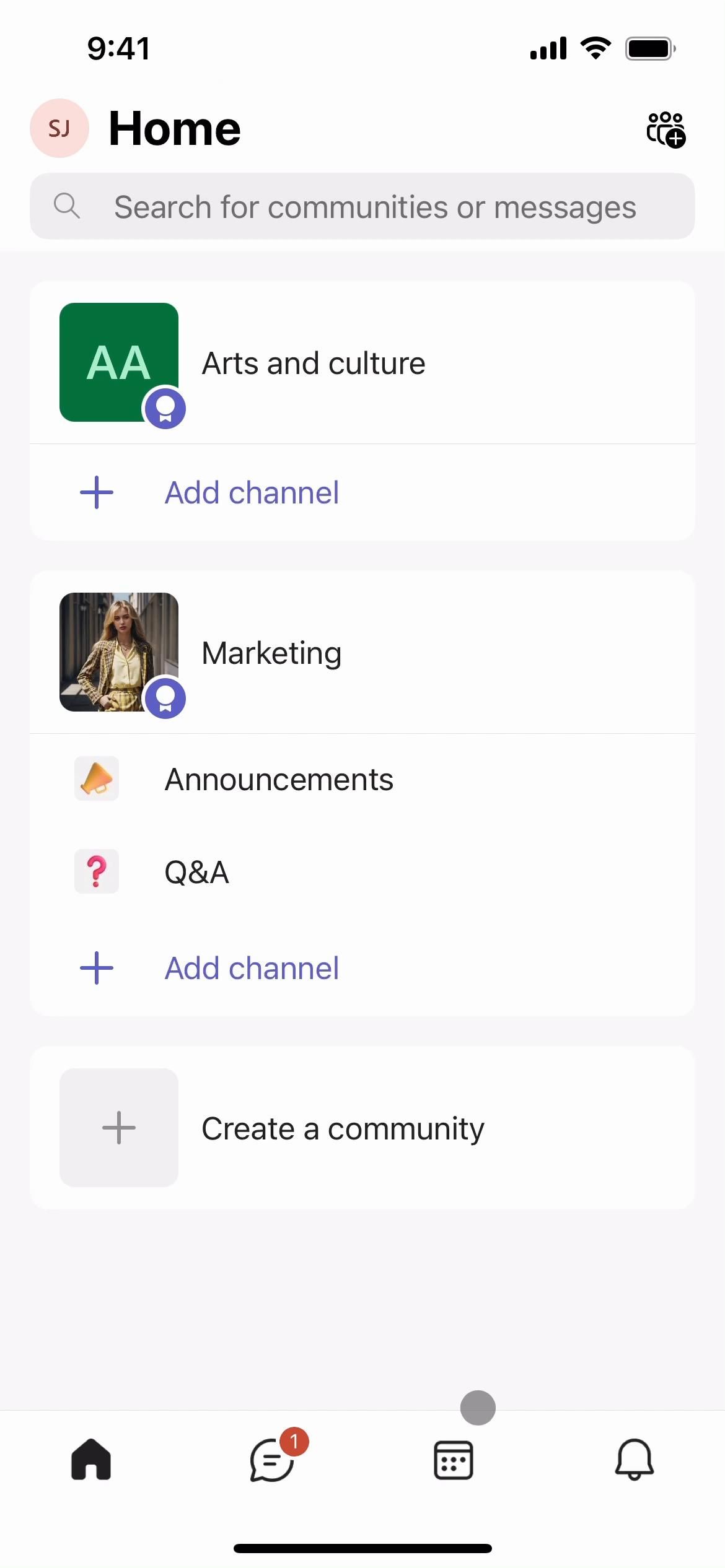Switch to the Home tab
Image resolution: width=725 pixels, height=1568 pixels.
91,1459
